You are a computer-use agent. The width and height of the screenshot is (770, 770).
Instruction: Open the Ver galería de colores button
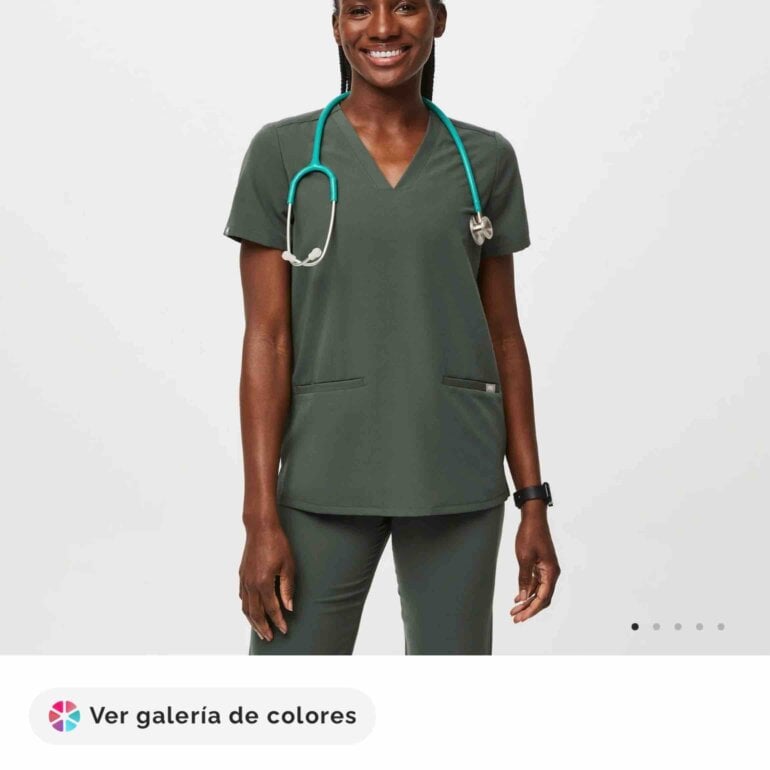202,715
